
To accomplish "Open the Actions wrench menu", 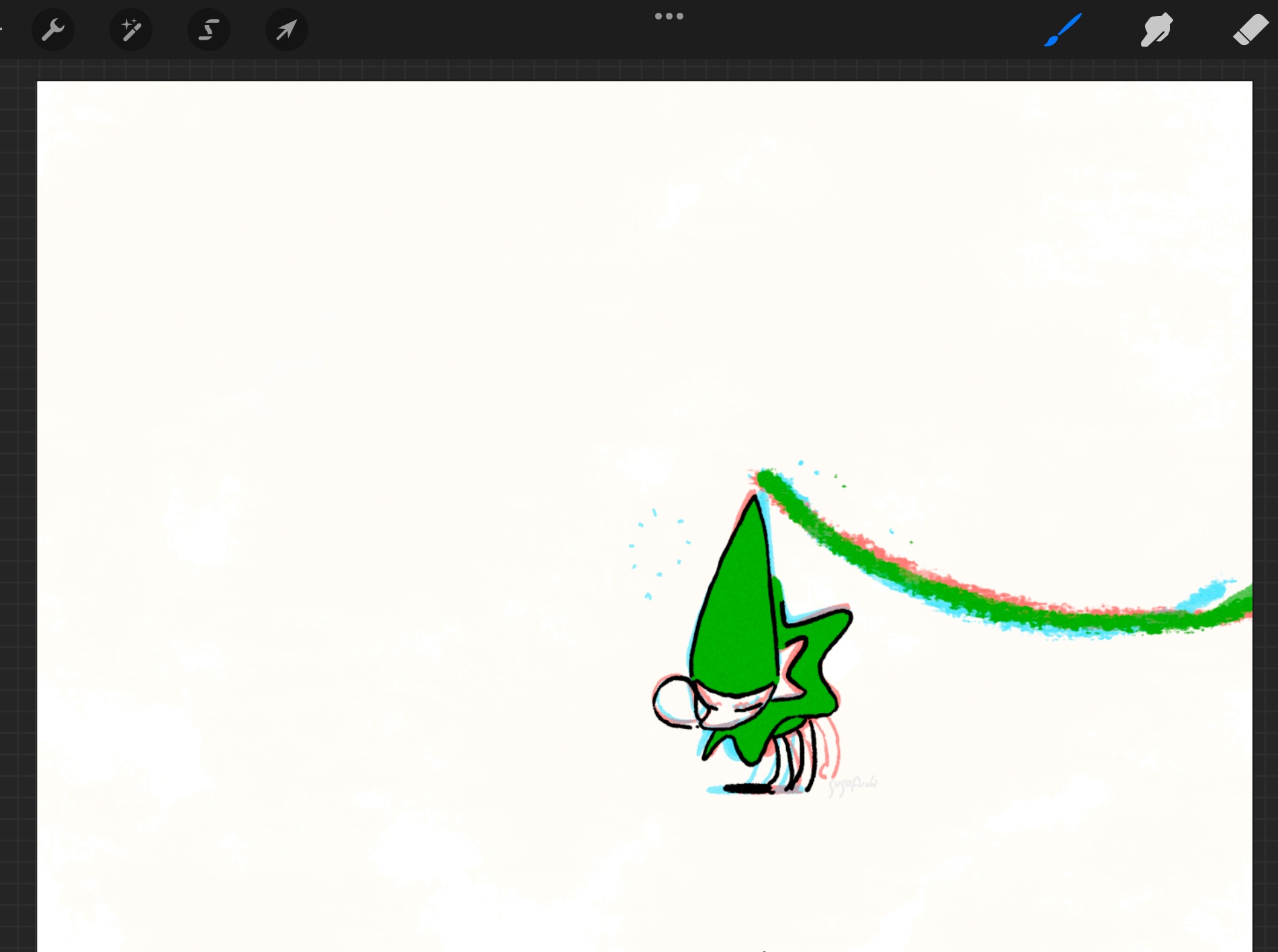I will click(53, 30).
